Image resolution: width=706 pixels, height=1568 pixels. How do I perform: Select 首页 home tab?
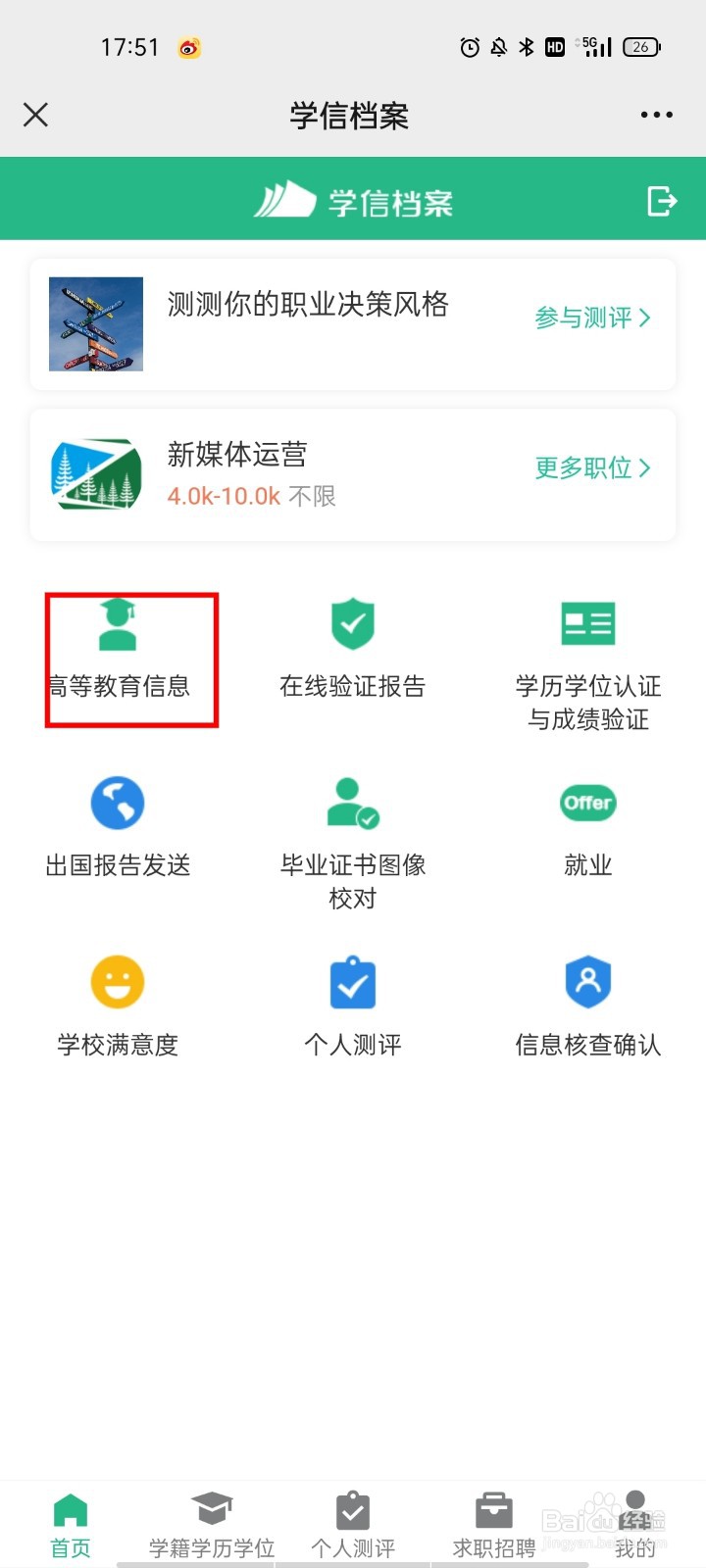click(x=71, y=1519)
